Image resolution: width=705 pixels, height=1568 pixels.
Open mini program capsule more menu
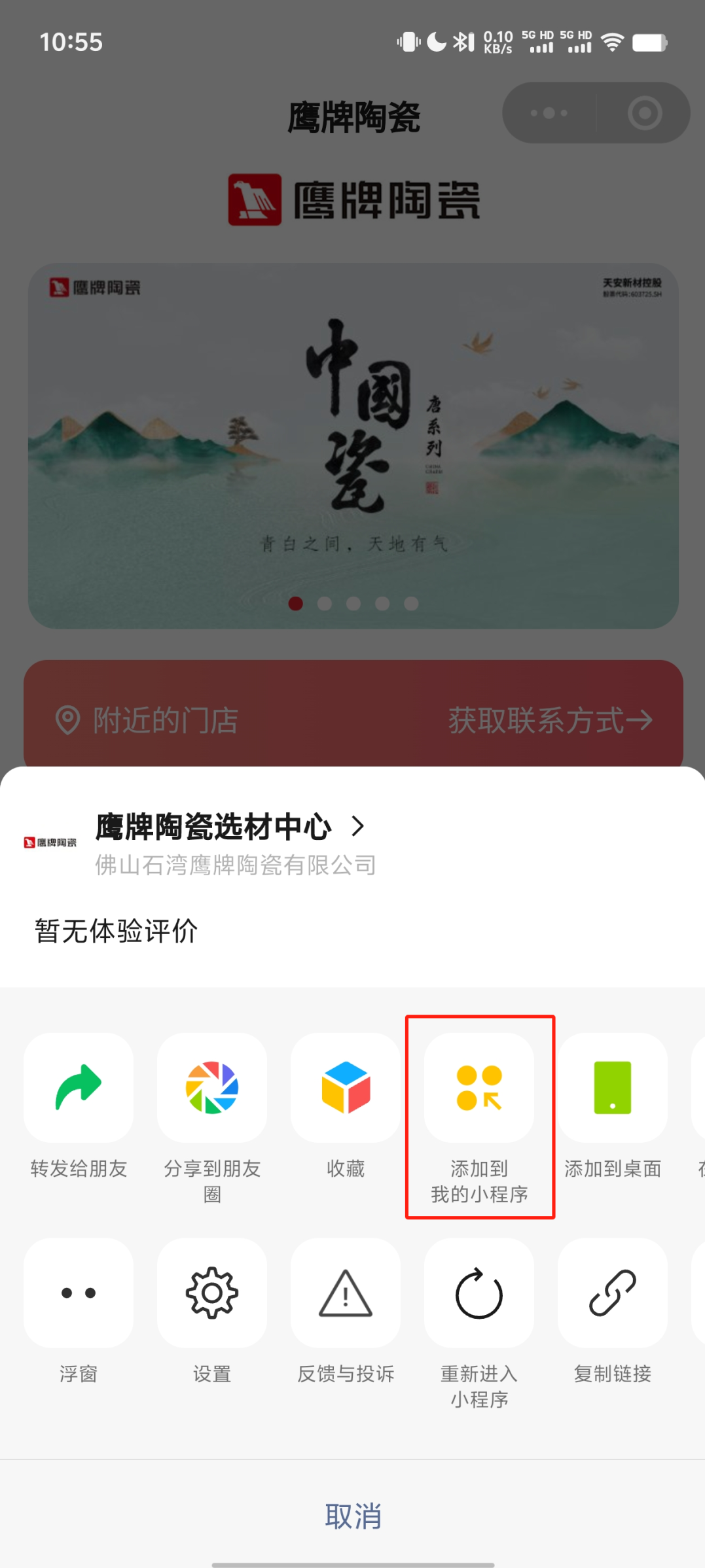(x=548, y=113)
